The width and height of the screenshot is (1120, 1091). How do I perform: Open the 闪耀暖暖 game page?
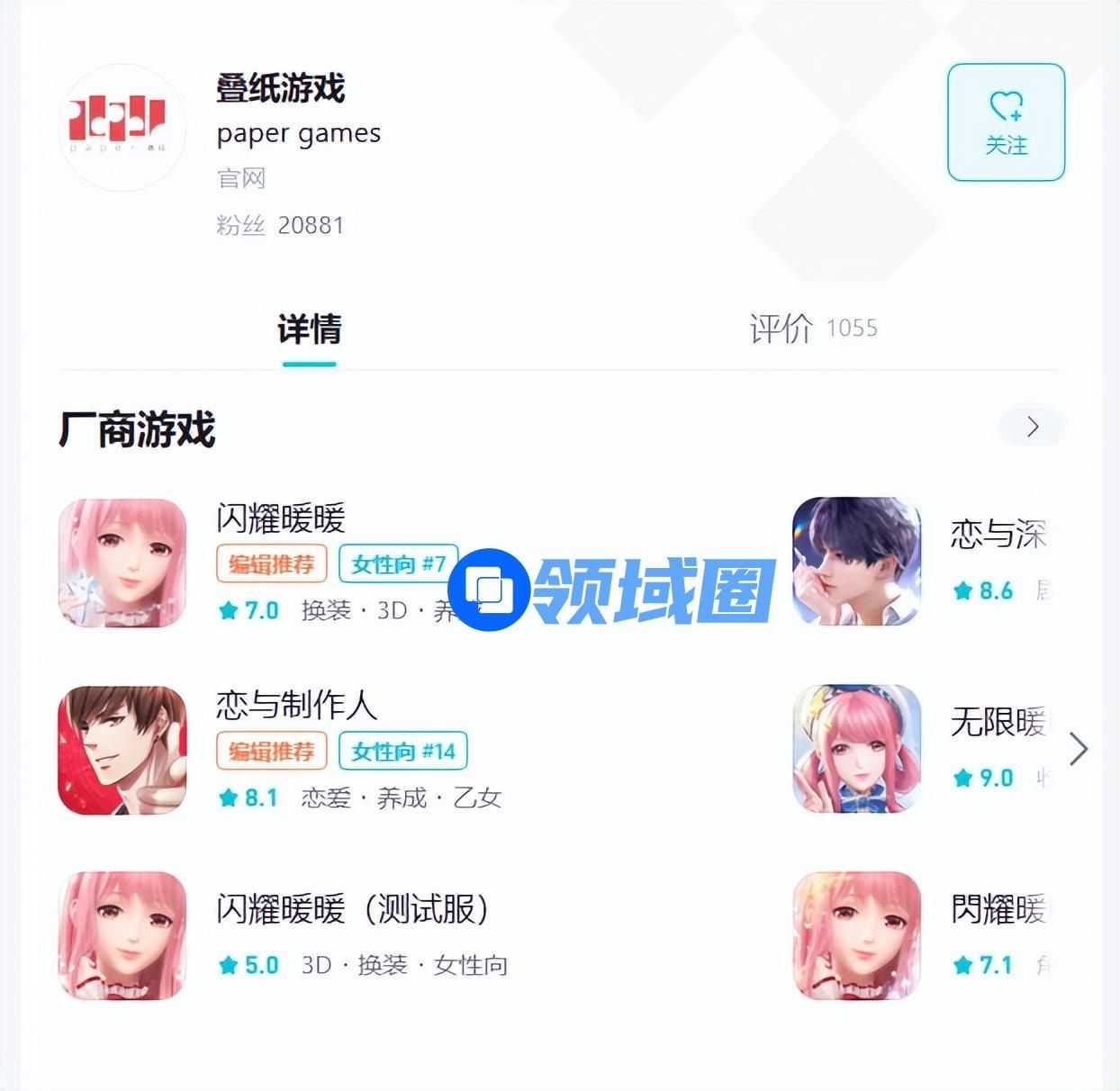click(280, 518)
